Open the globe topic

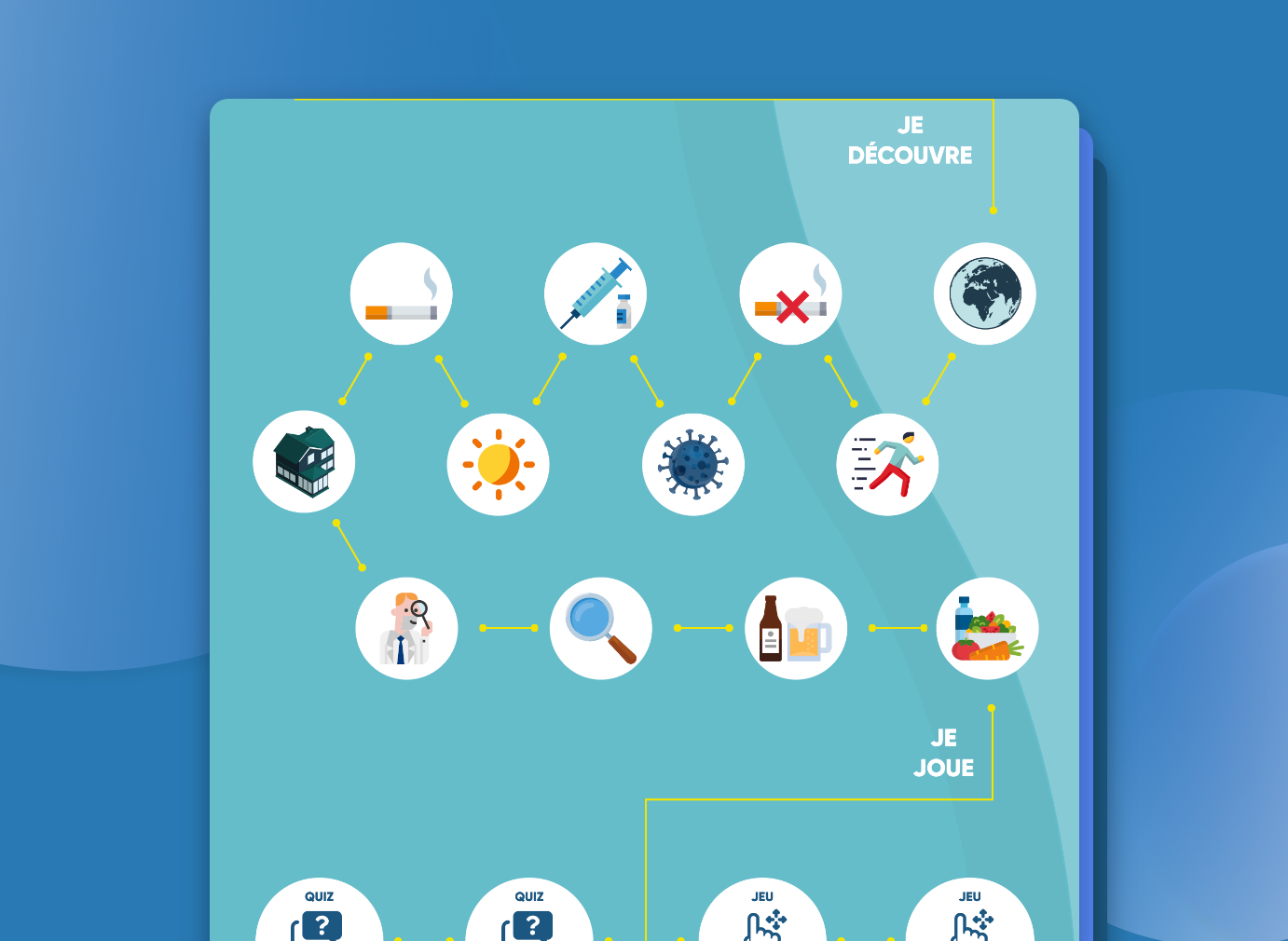985,294
